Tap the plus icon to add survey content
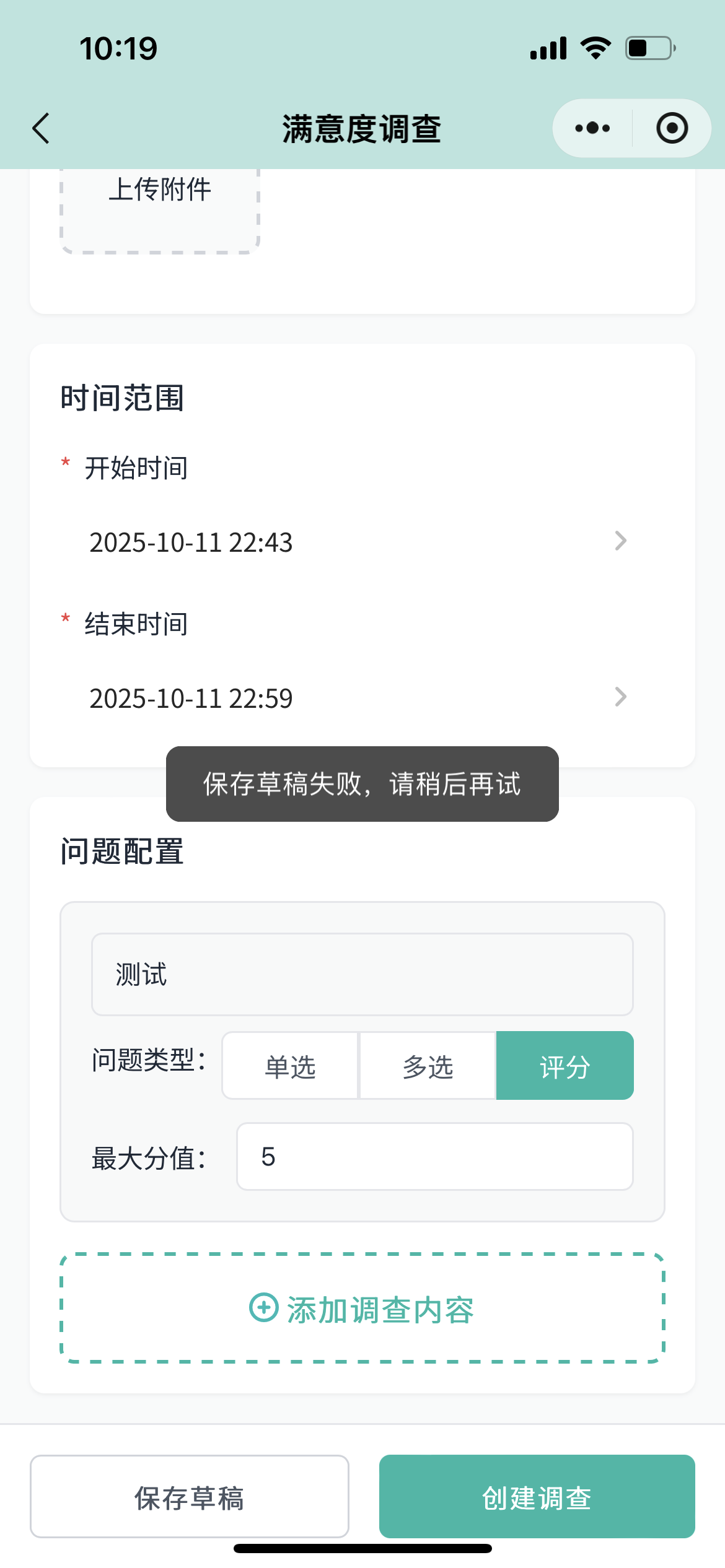 click(x=263, y=1310)
